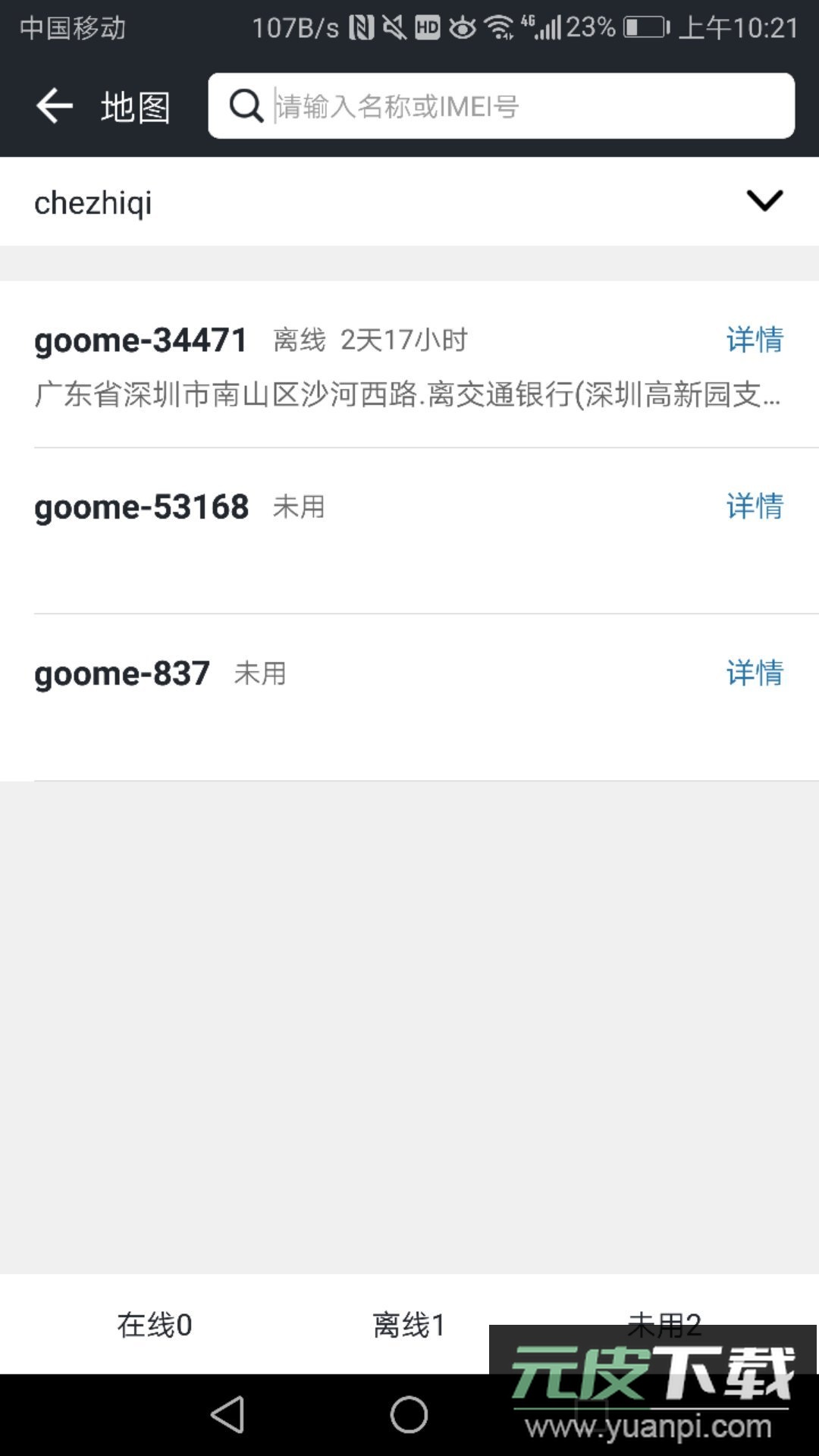This screenshot has width=819, height=1456.
Task: View details of goome-837
Action: coord(753,673)
